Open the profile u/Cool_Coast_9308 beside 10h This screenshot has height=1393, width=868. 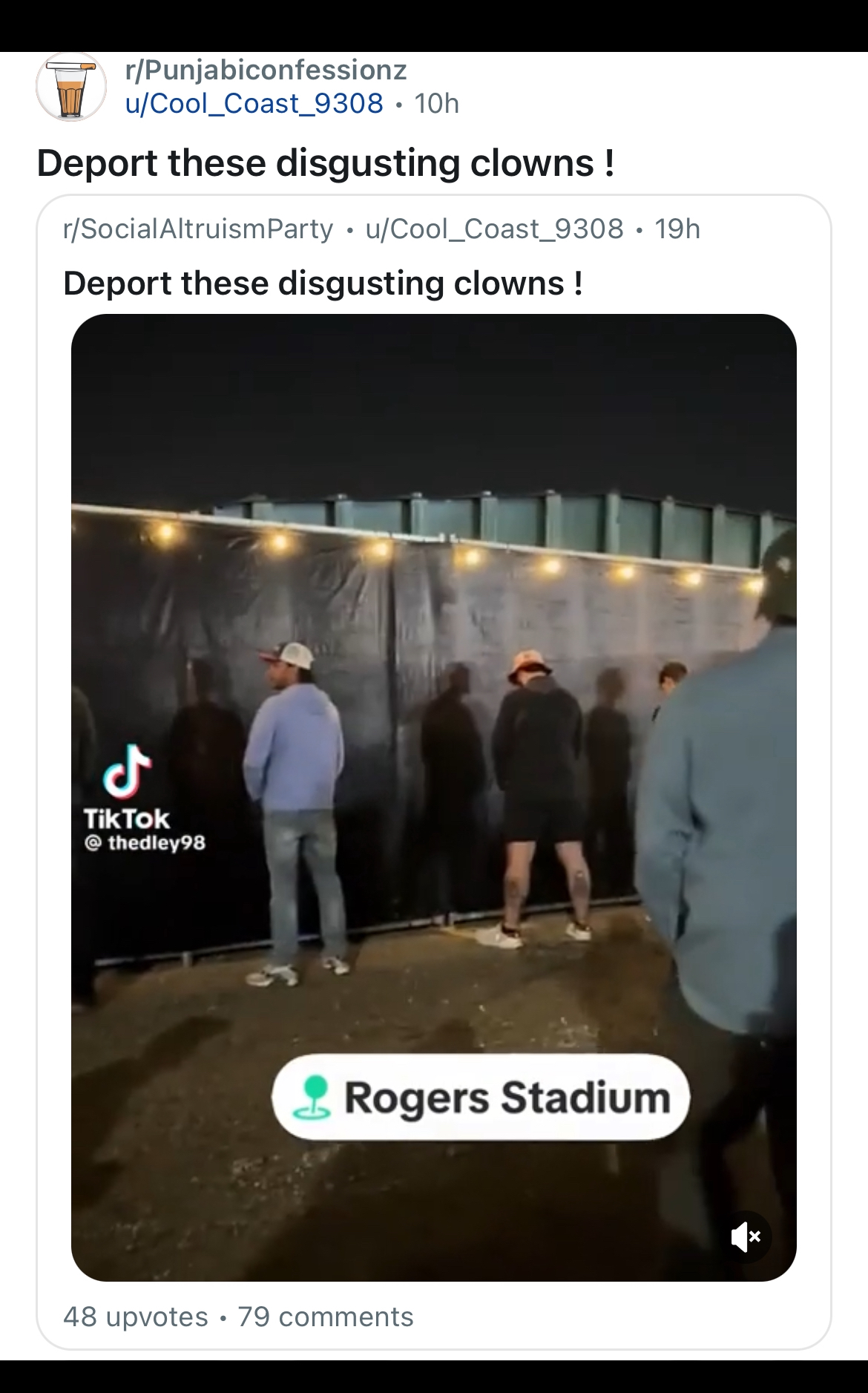tap(254, 103)
